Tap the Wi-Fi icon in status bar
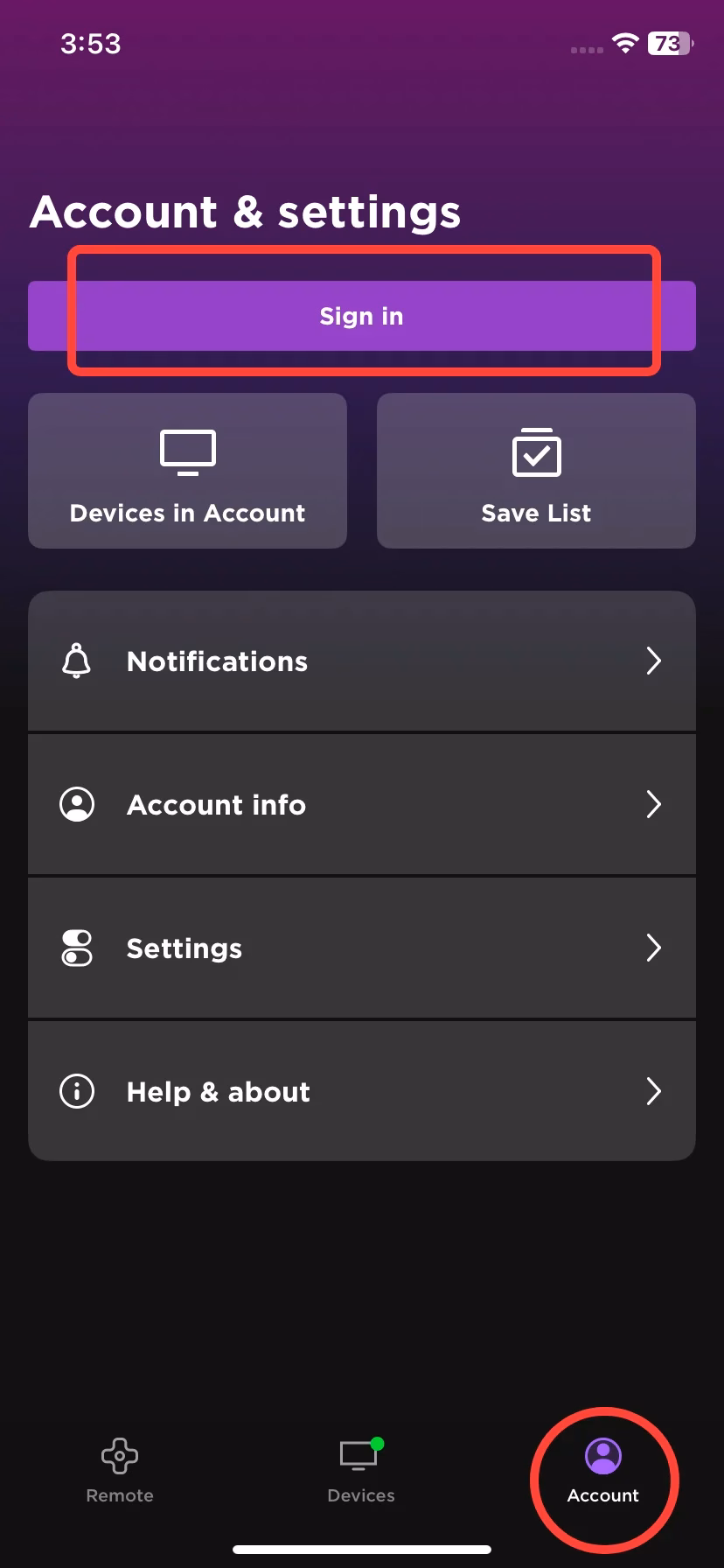Viewport: 724px width, 1568px height. [624, 44]
